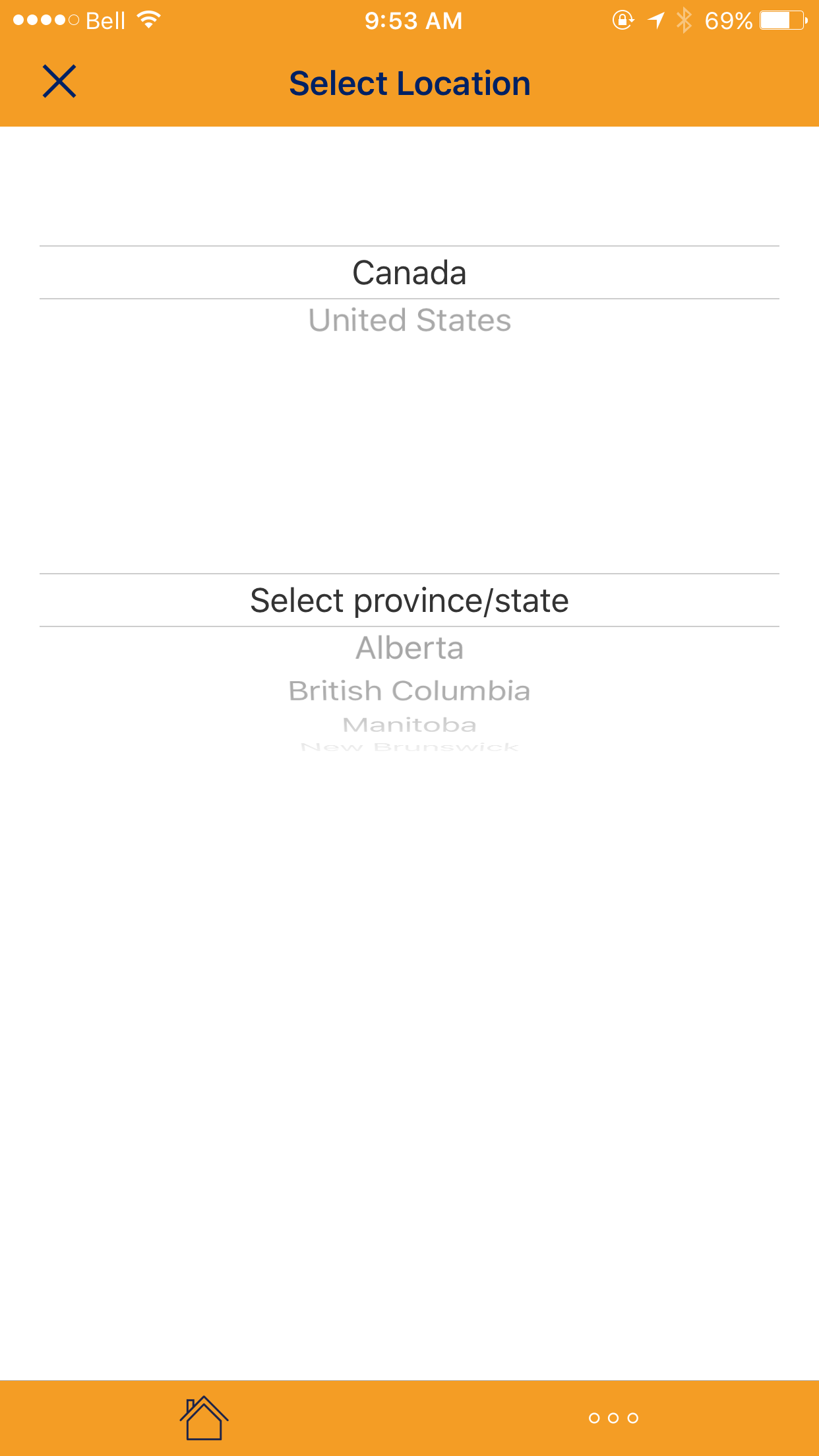Pick British Columbia as province

[x=409, y=691]
